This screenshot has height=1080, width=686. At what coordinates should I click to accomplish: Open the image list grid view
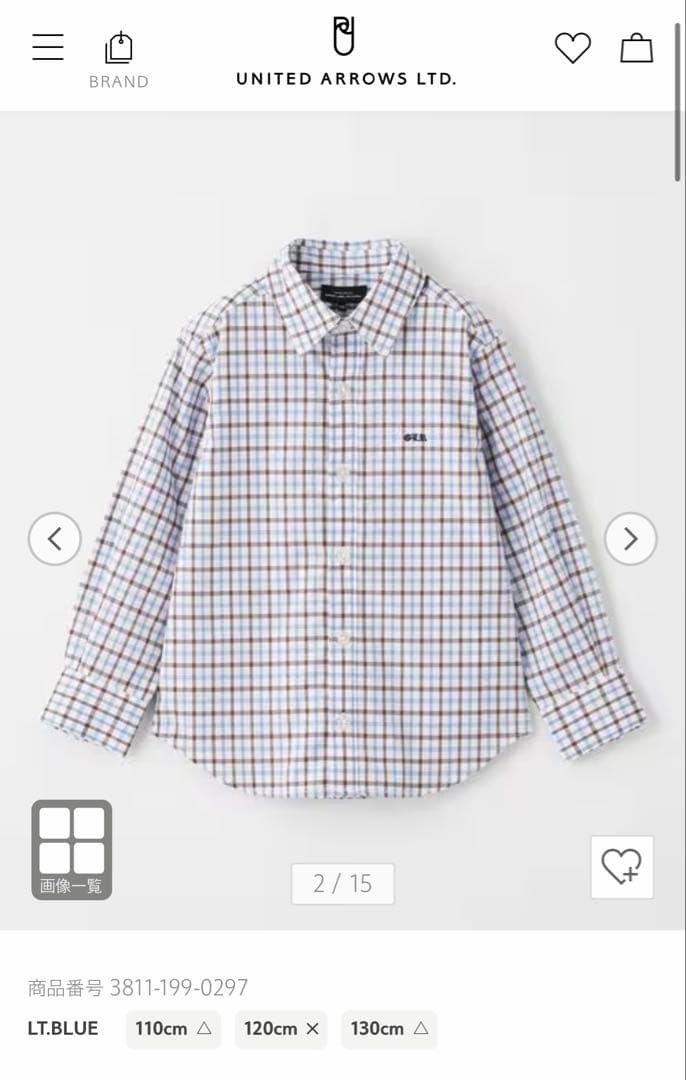click(x=72, y=849)
